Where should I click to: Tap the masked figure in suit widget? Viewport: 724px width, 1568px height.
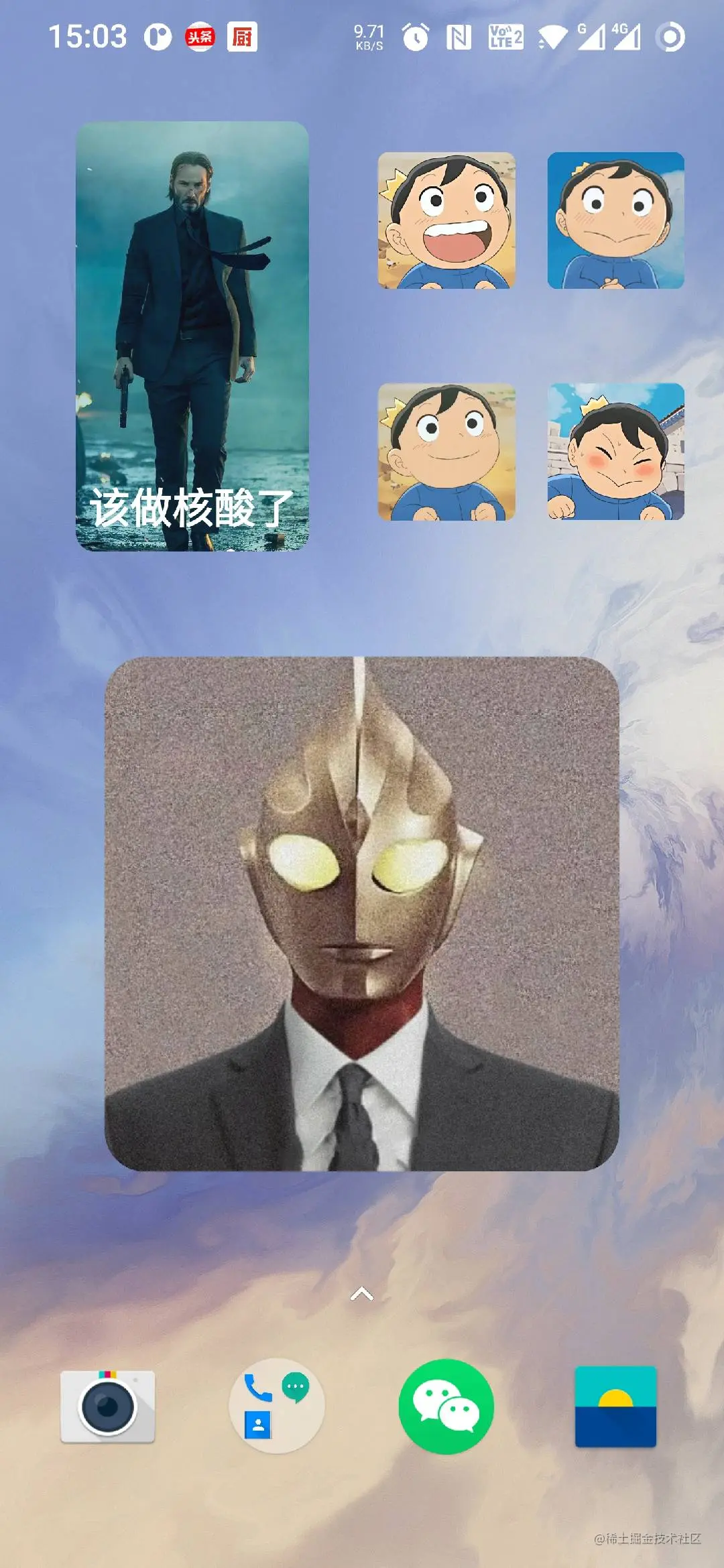[362, 914]
